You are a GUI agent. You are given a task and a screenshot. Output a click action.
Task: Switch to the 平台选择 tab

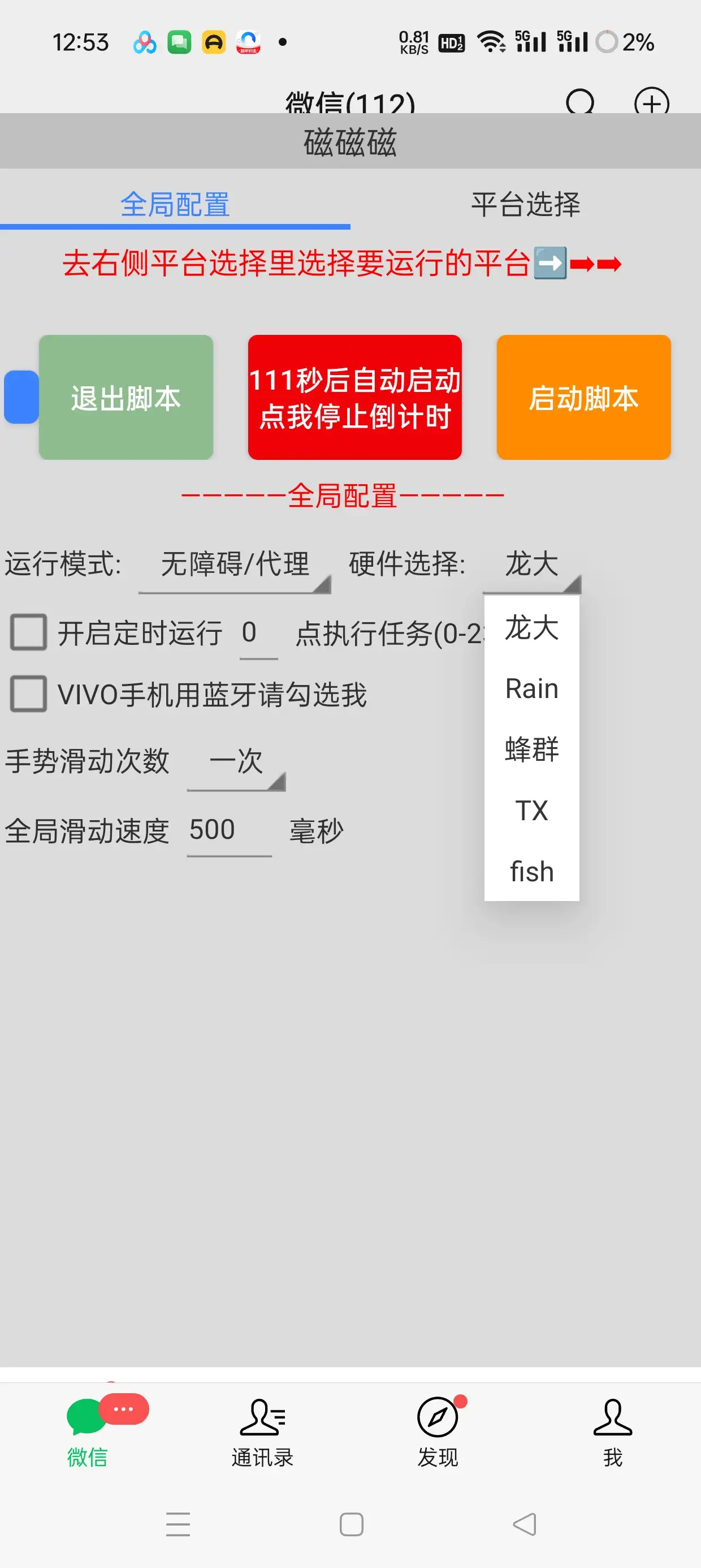pyautogui.click(x=525, y=205)
